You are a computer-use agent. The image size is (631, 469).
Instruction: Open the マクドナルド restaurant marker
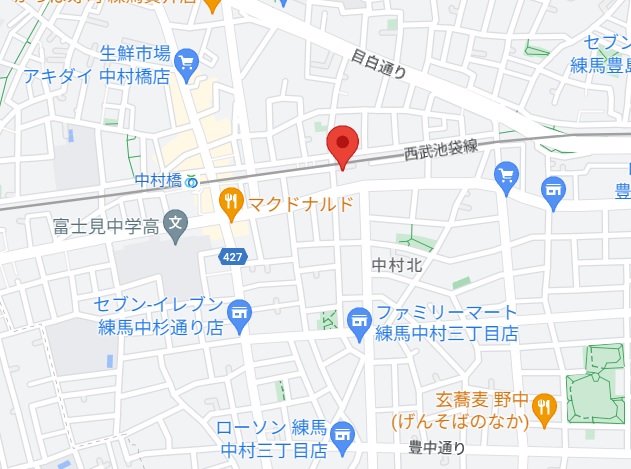232,204
